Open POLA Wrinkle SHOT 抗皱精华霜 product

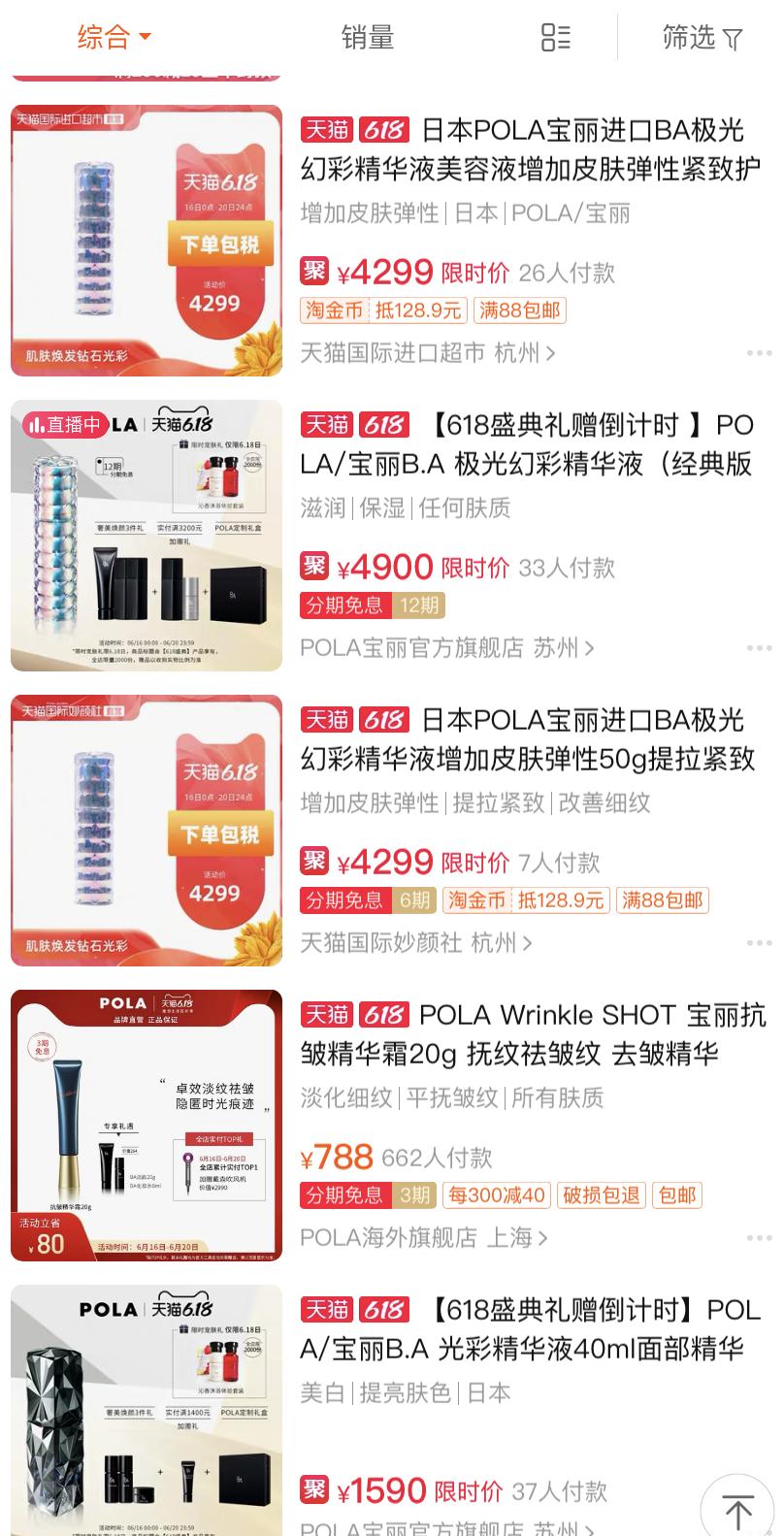(x=532, y=1033)
